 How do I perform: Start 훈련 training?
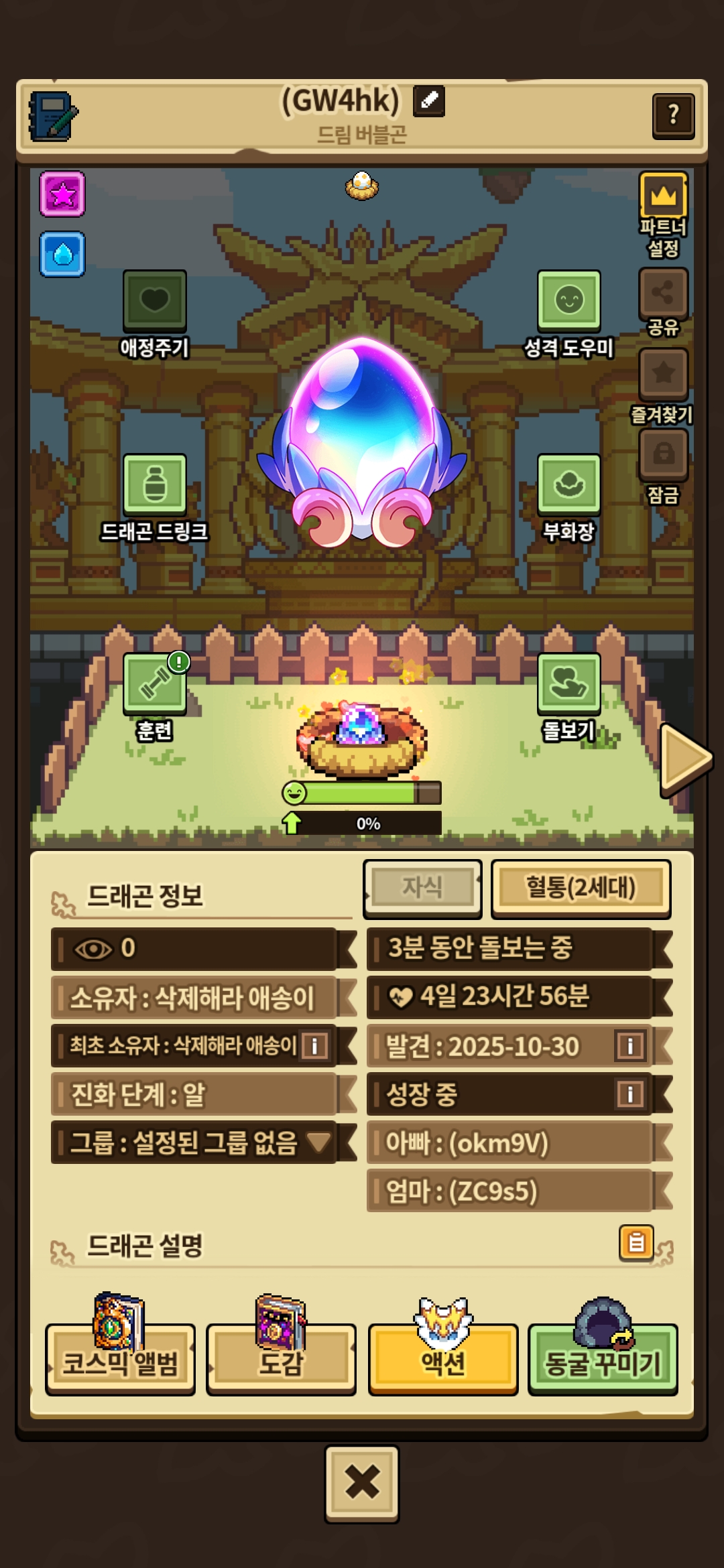(154, 685)
